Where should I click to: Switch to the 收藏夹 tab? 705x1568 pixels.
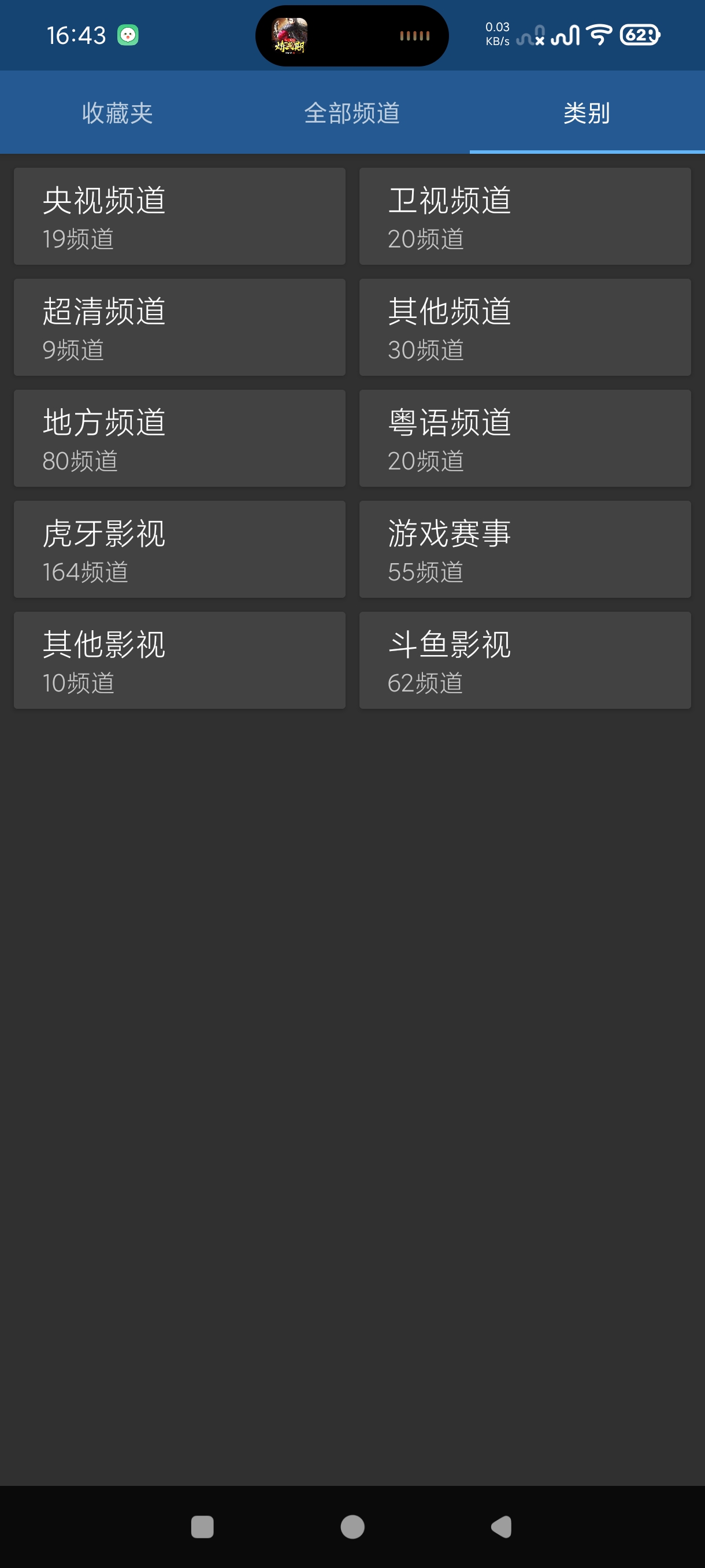117,113
